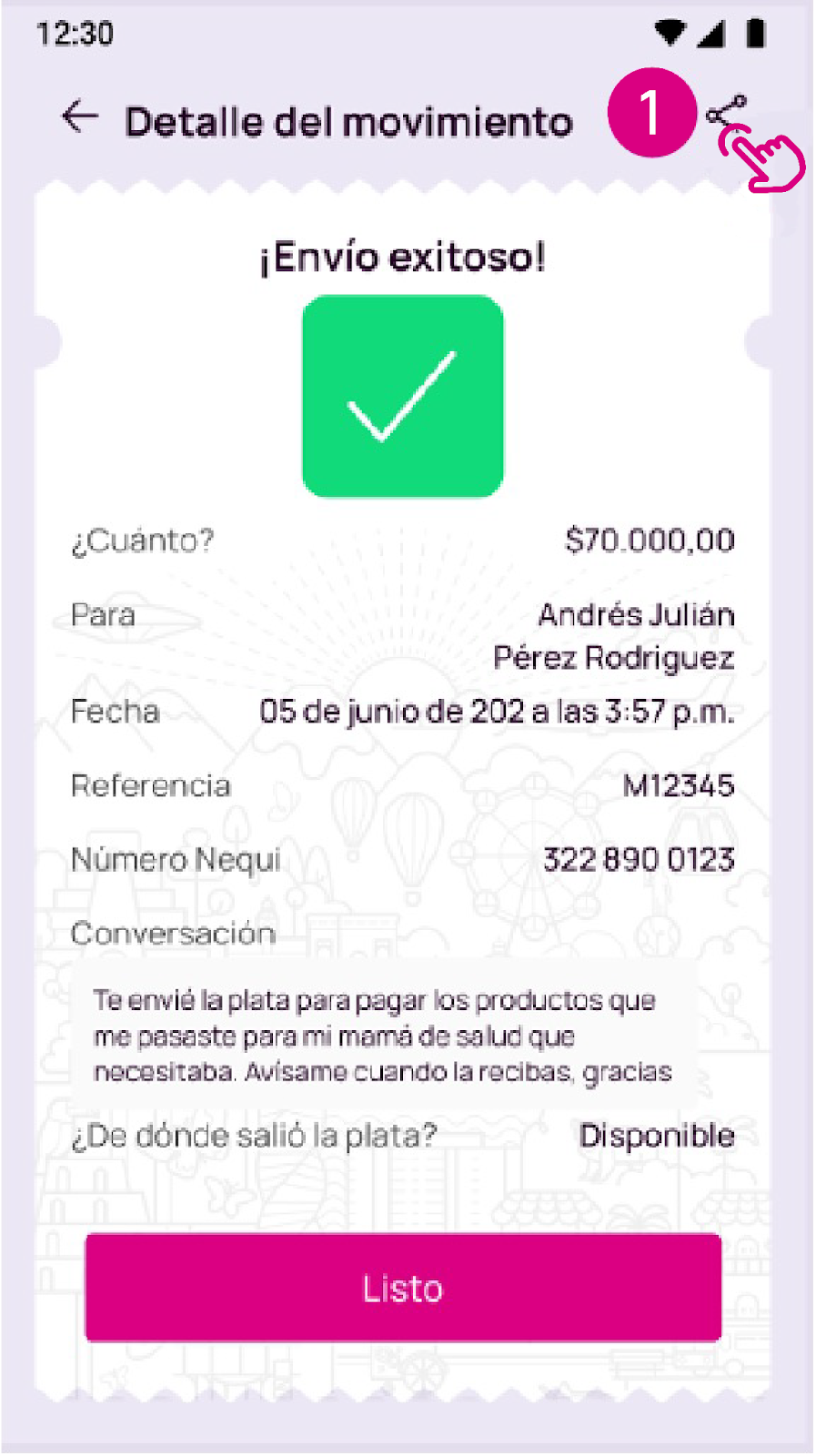Click the Detalle del movimiento title
The width and height of the screenshot is (816, 1456).
349,119
